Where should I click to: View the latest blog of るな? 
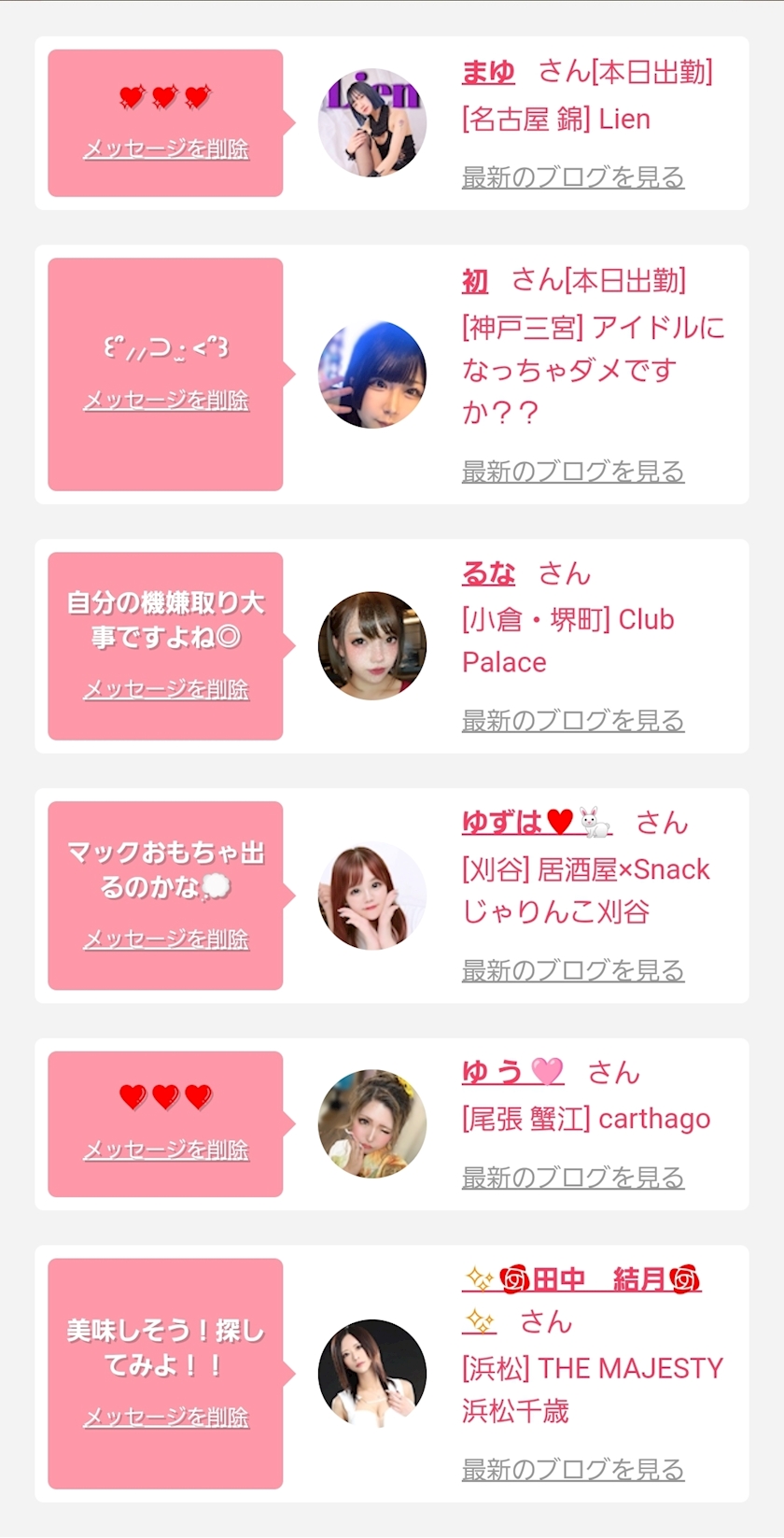click(572, 721)
